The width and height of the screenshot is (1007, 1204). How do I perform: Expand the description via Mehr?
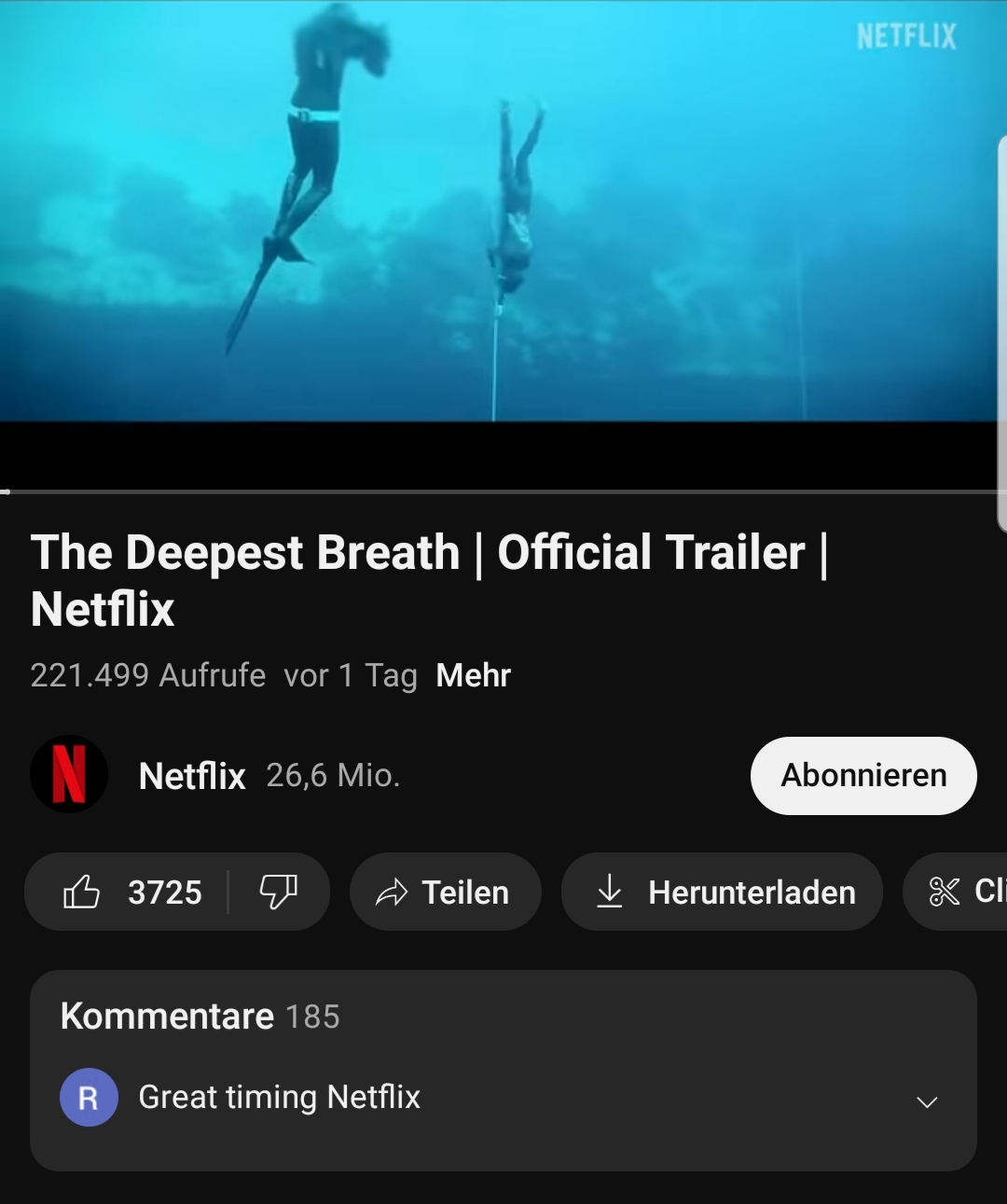[473, 675]
